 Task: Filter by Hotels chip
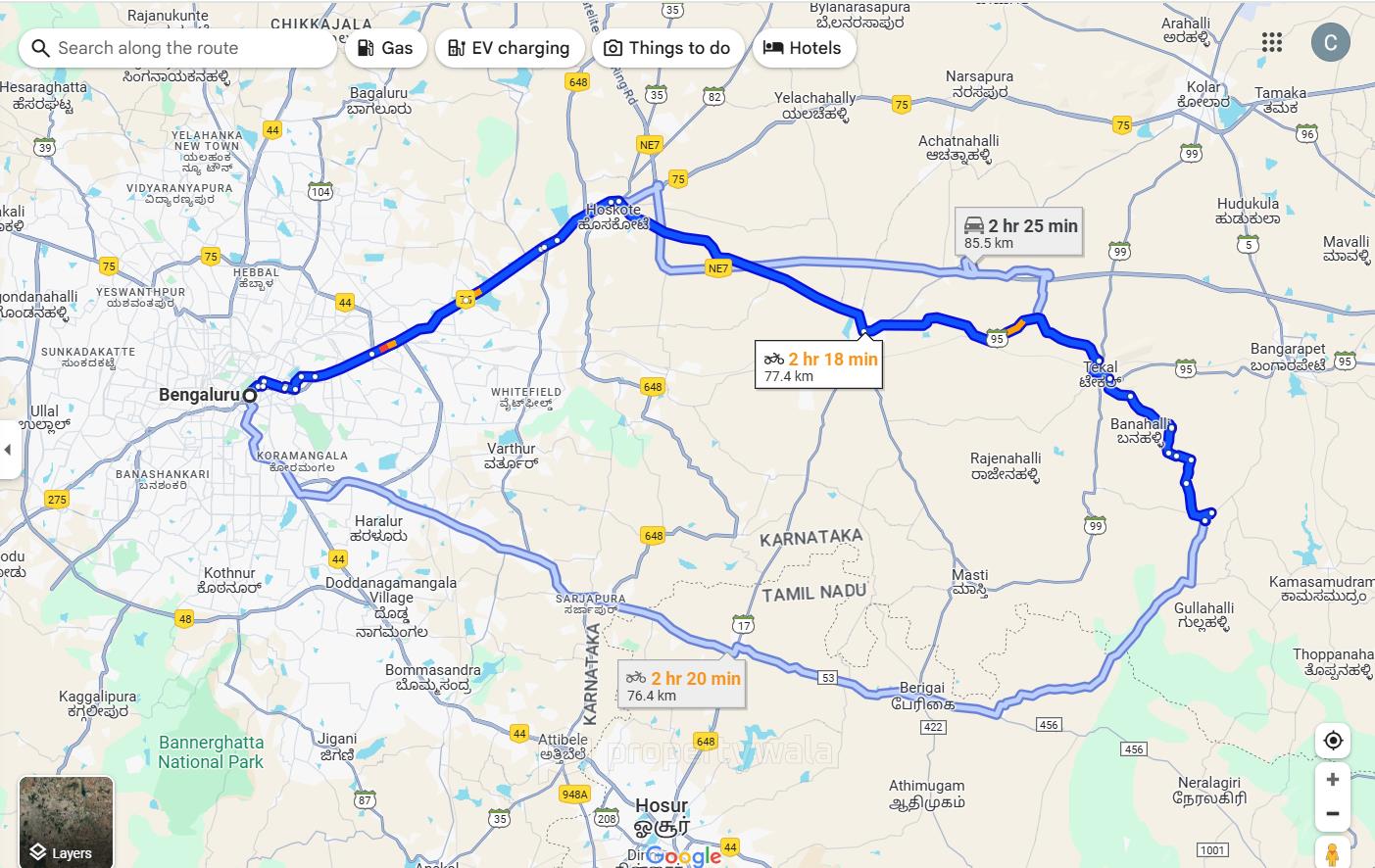pyautogui.click(x=803, y=48)
